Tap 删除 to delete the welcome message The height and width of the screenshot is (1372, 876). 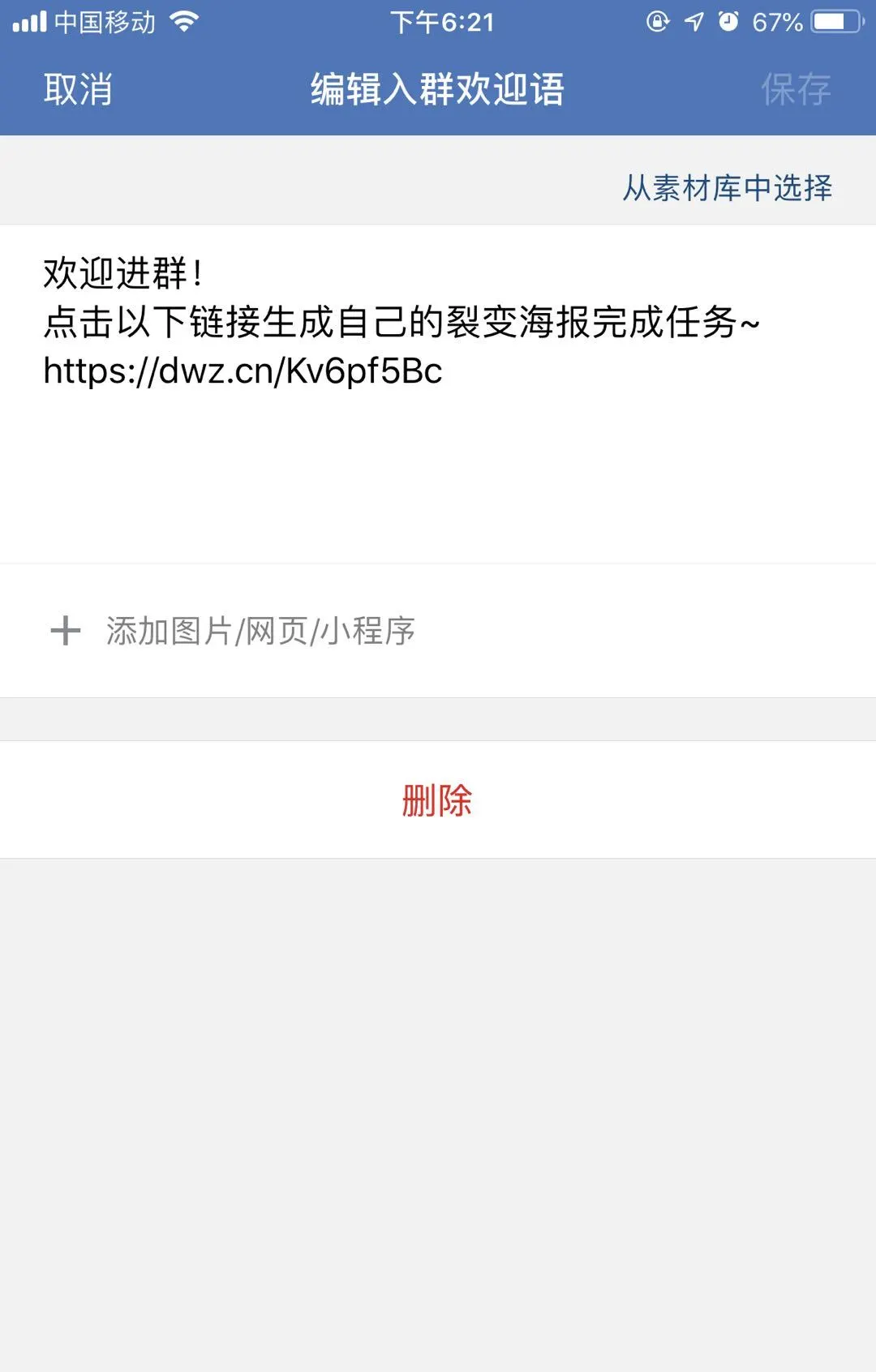(437, 800)
